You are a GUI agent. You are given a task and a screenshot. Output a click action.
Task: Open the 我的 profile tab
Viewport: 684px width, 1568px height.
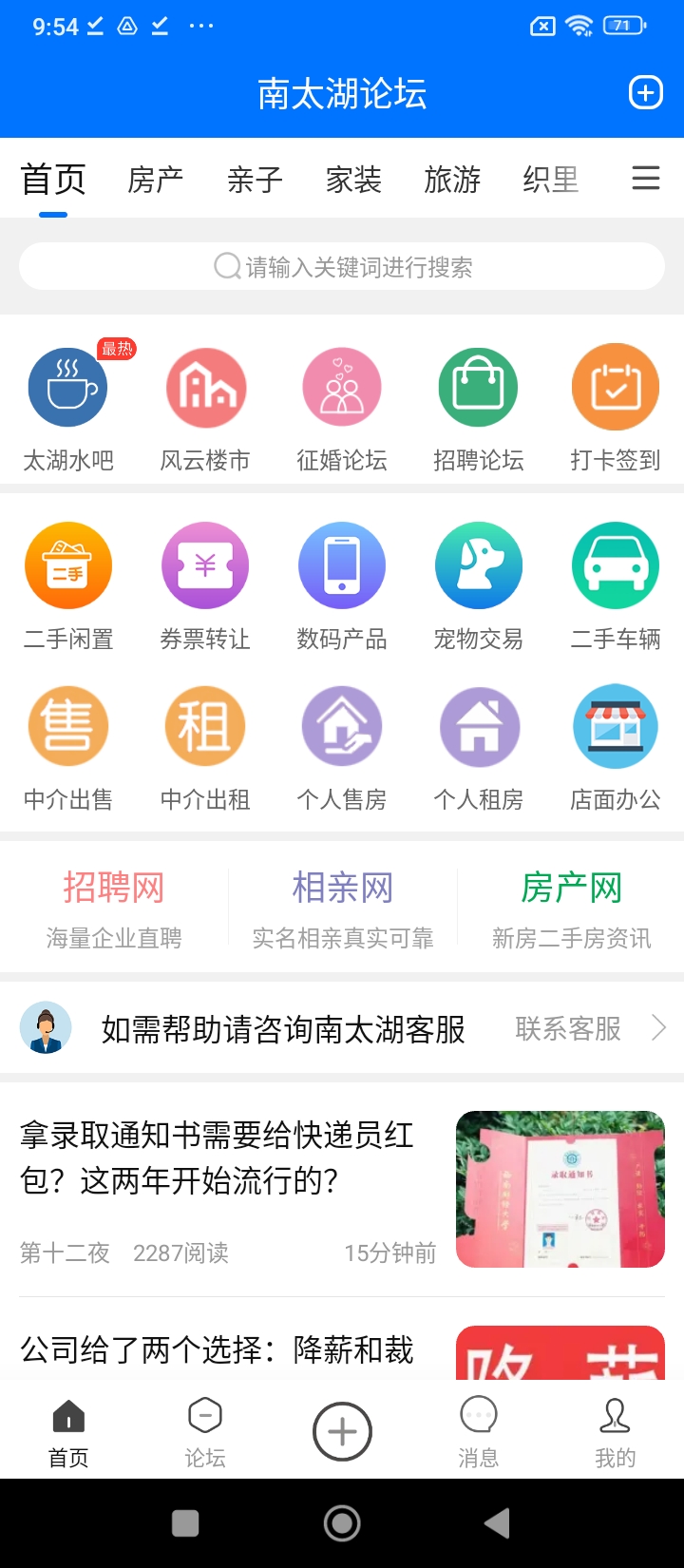pos(616,1432)
